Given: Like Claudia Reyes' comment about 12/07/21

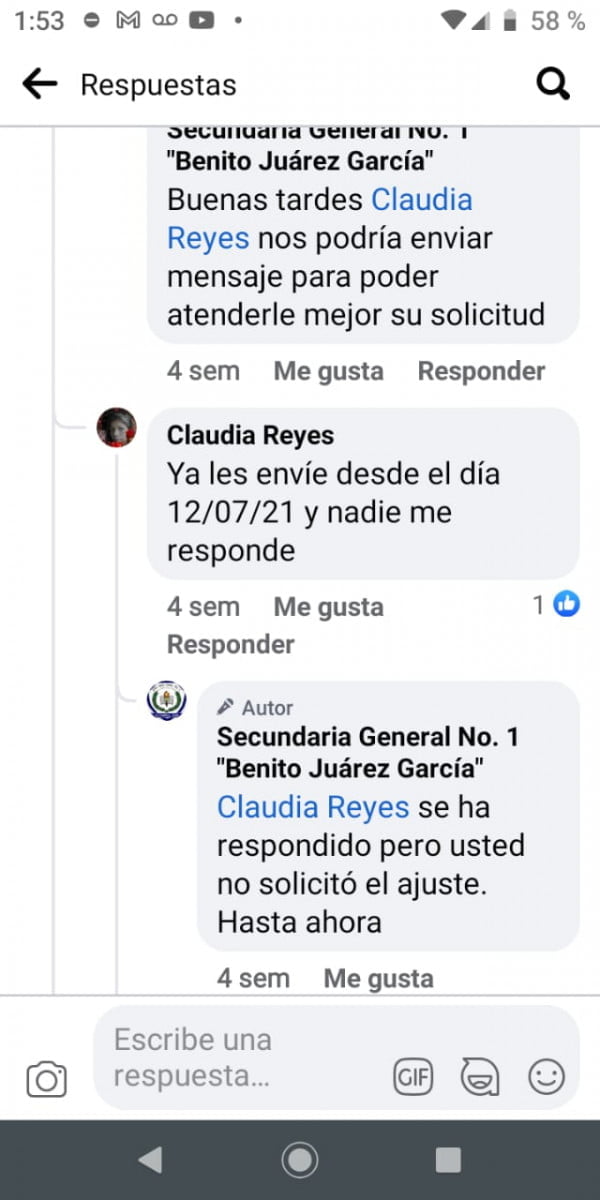Looking at the screenshot, I should coord(328,607).
